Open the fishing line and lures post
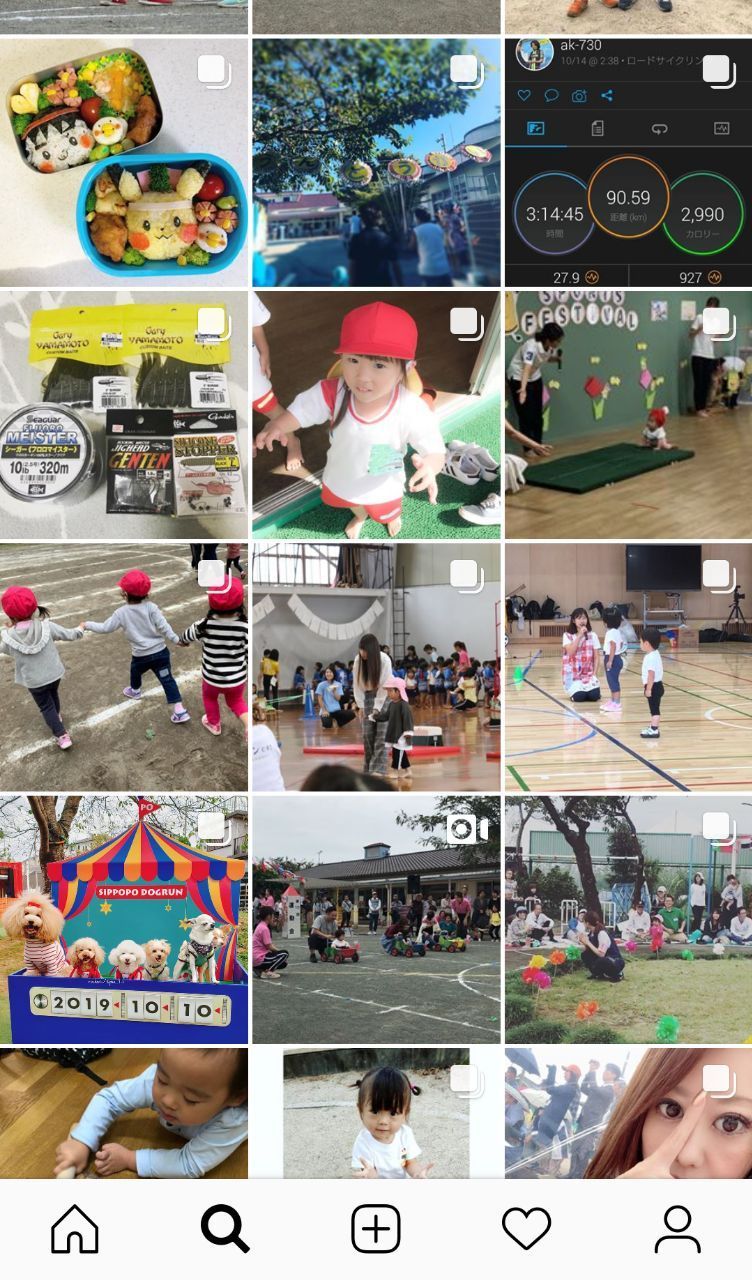Image resolution: width=752 pixels, height=1280 pixels. point(123,415)
